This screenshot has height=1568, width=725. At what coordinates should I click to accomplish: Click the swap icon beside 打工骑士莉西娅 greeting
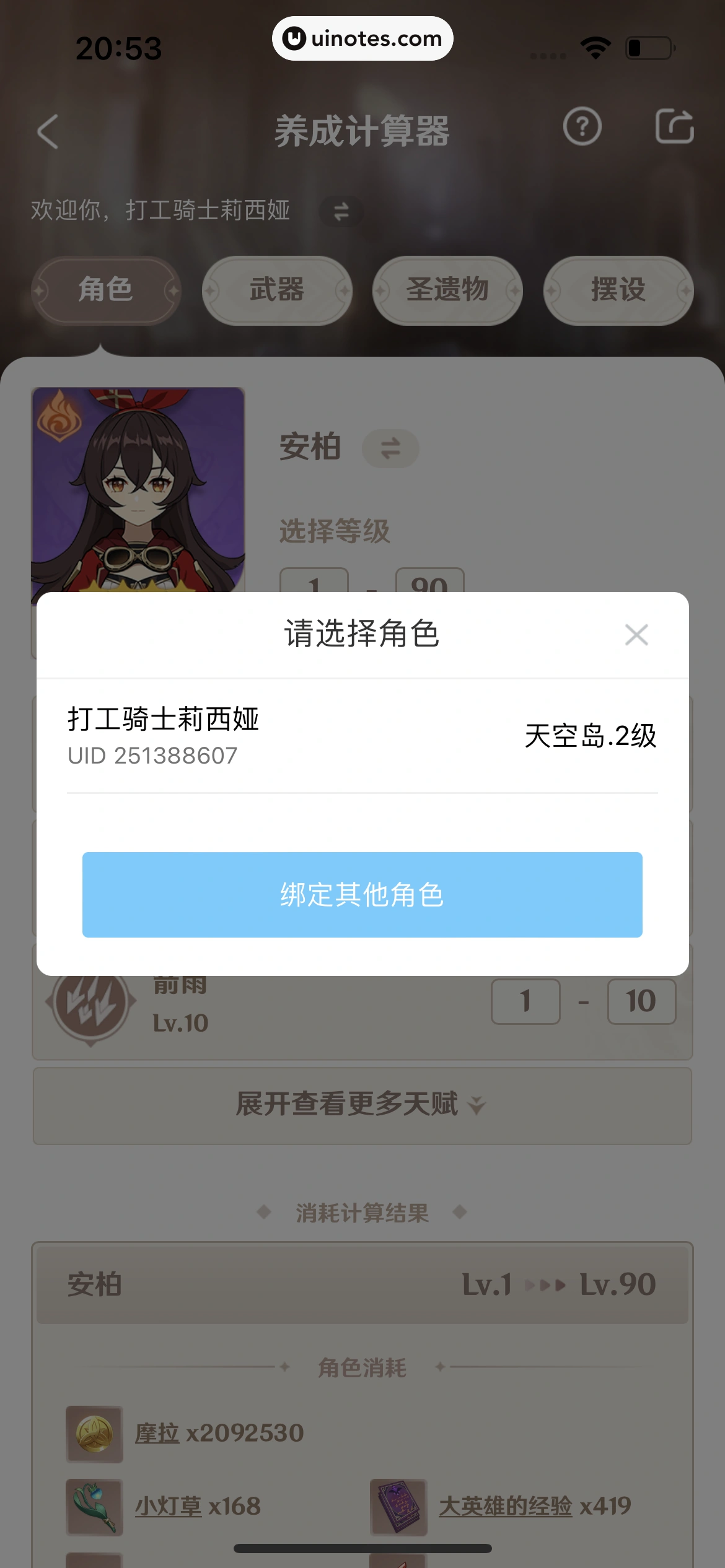(x=340, y=210)
